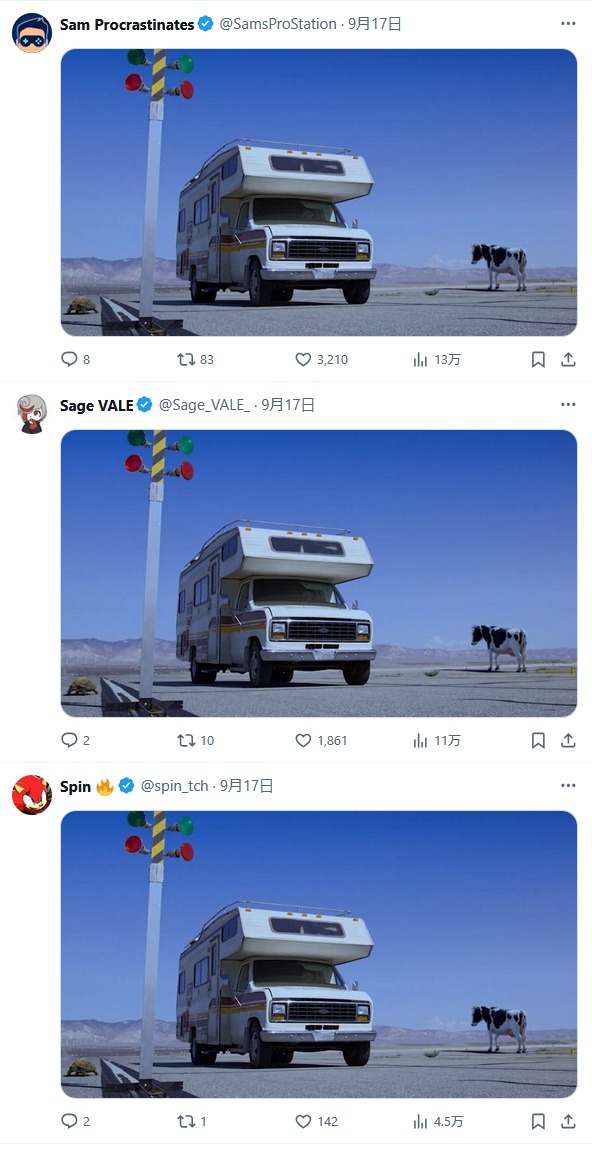Open the image in Spin's post

pyautogui.click(x=319, y=955)
